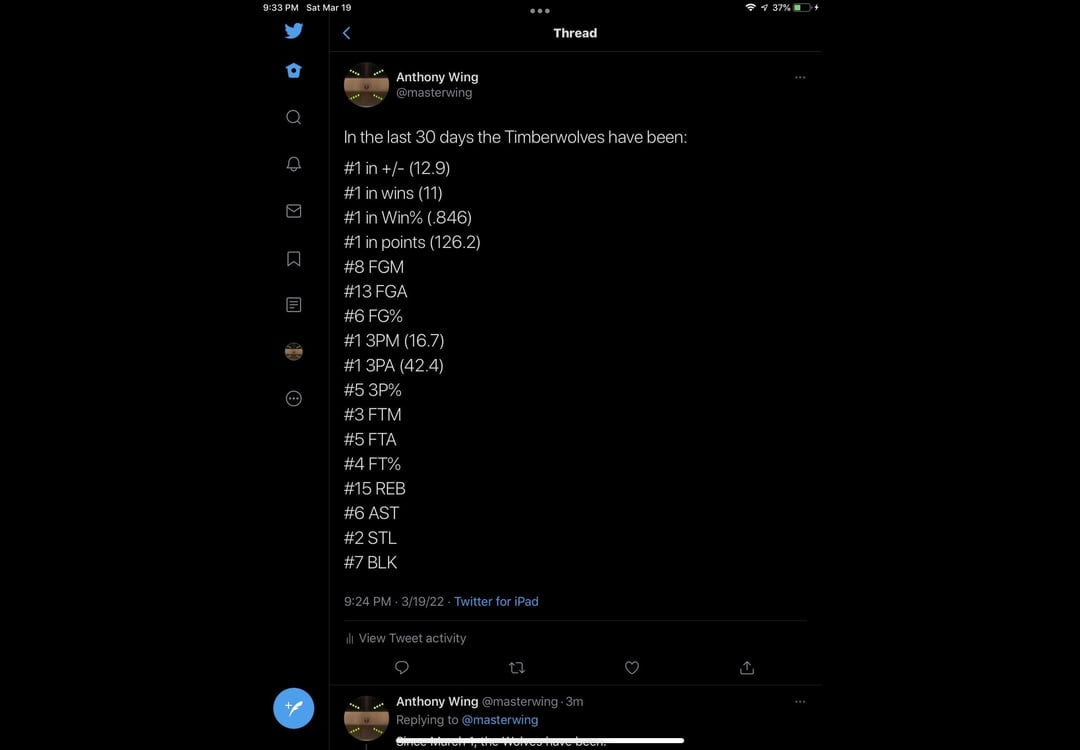Viewport: 1080px width, 750px height.
Task: Open overflow menu on the reply tweet
Action: [800, 702]
